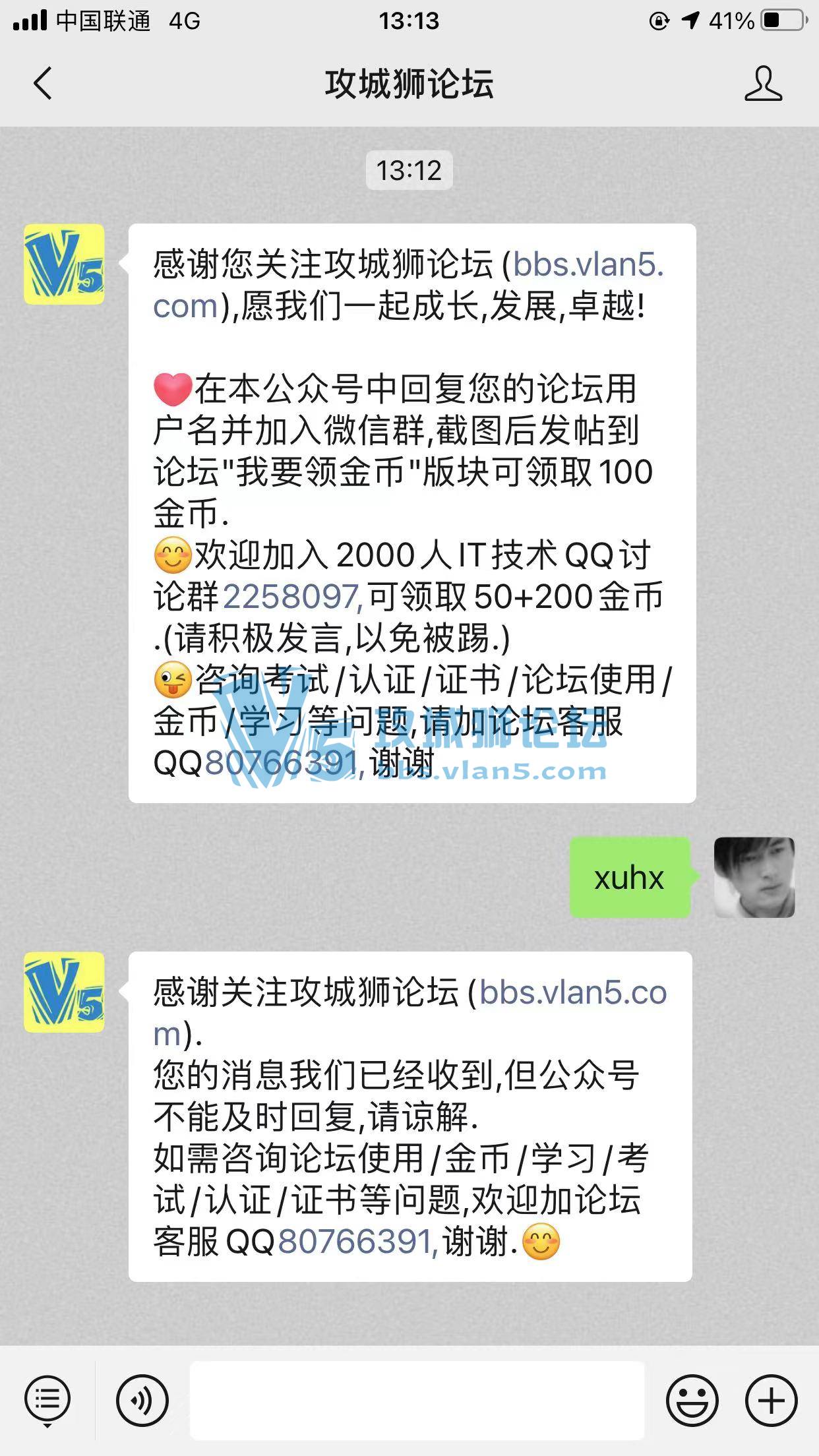The width and height of the screenshot is (819, 1456).
Task: Open the emoji picker
Action: click(x=692, y=1399)
